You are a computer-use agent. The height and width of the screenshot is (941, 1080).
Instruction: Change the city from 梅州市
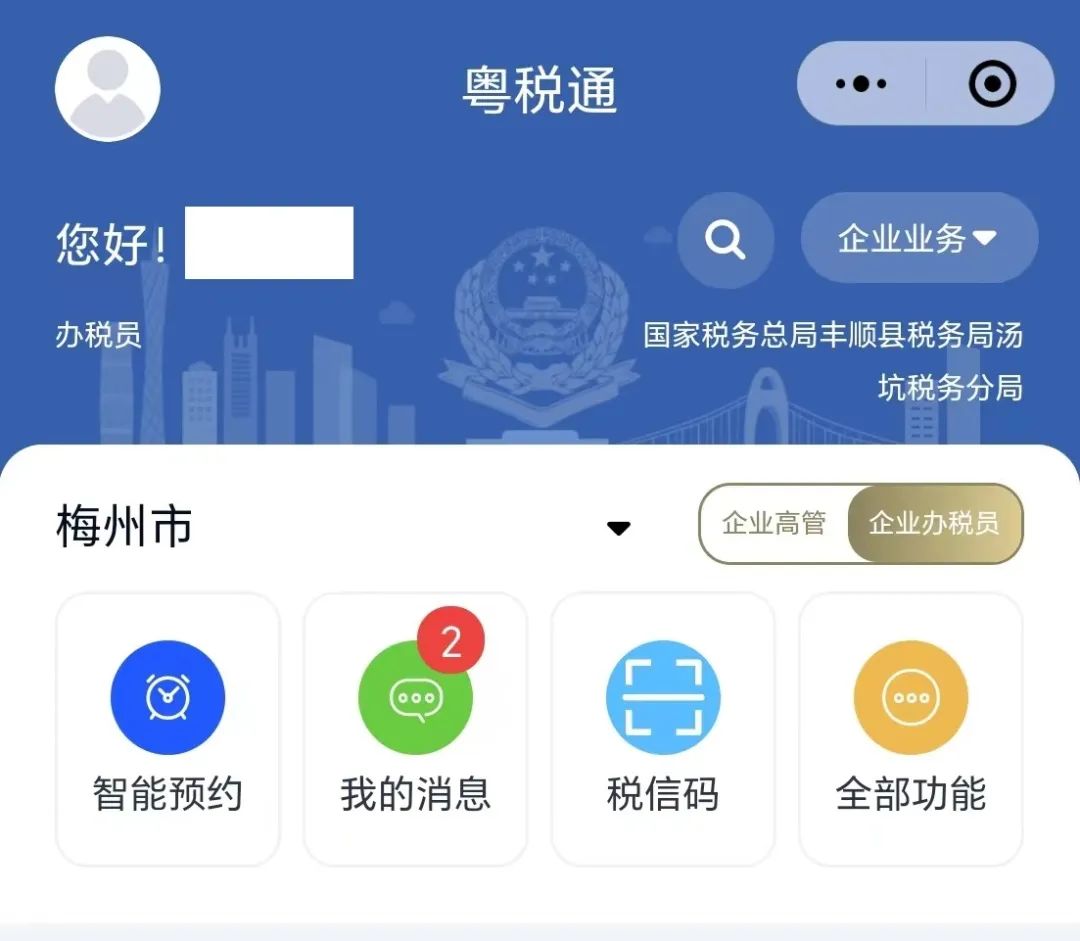point(618,528)
